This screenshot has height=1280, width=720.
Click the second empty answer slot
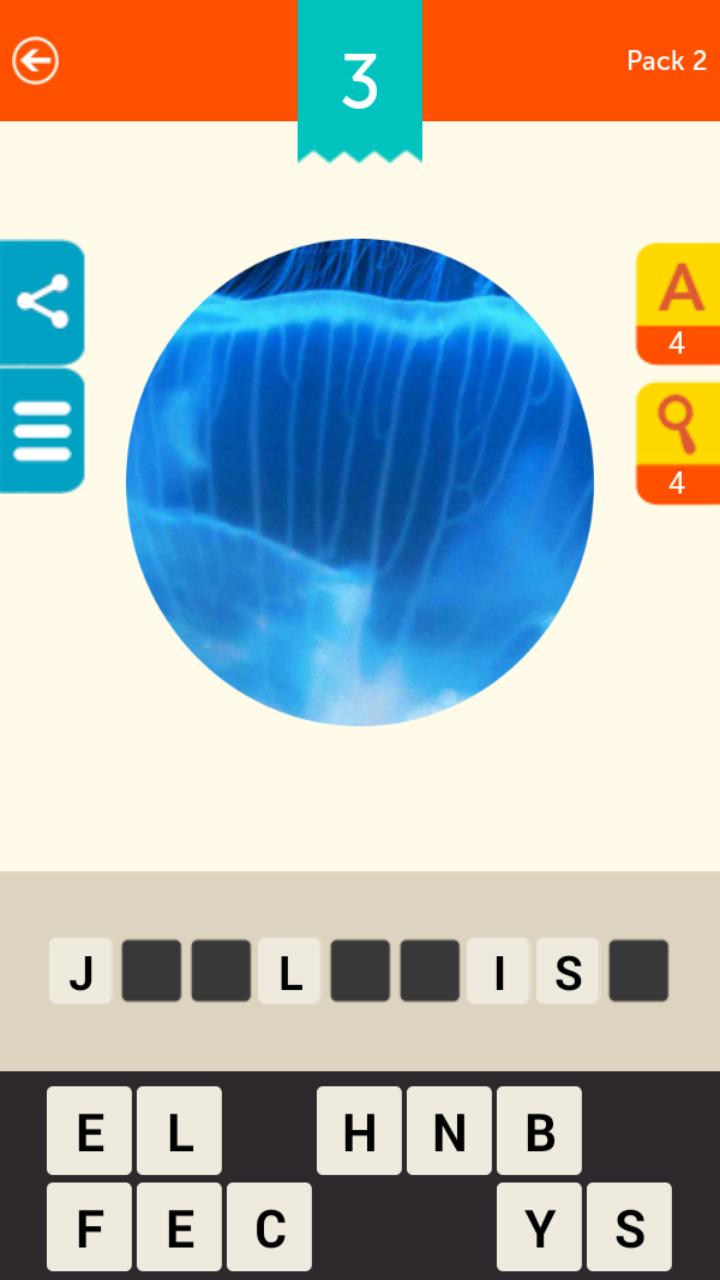tap(150, 969)
